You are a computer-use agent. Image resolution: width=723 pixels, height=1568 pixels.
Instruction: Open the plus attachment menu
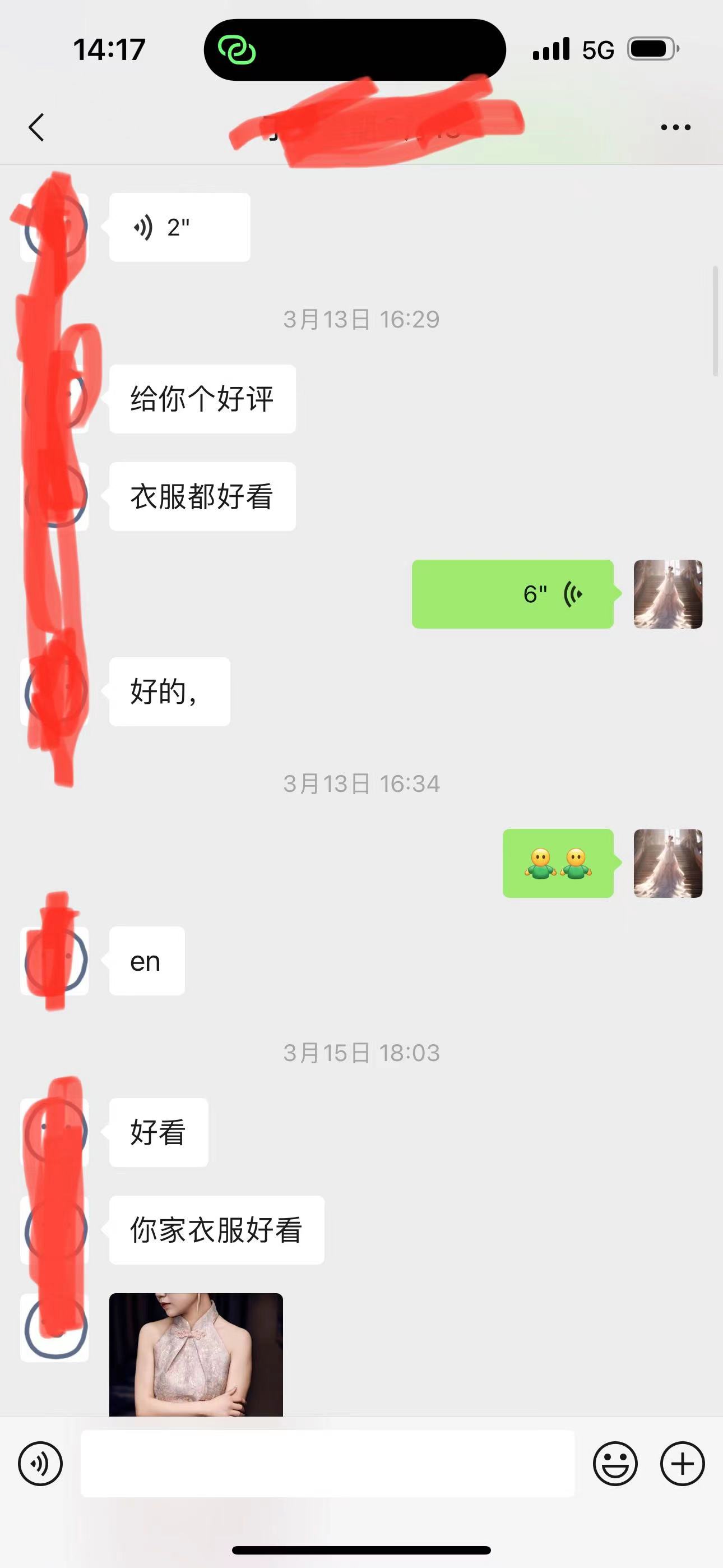pos(682,1463)
